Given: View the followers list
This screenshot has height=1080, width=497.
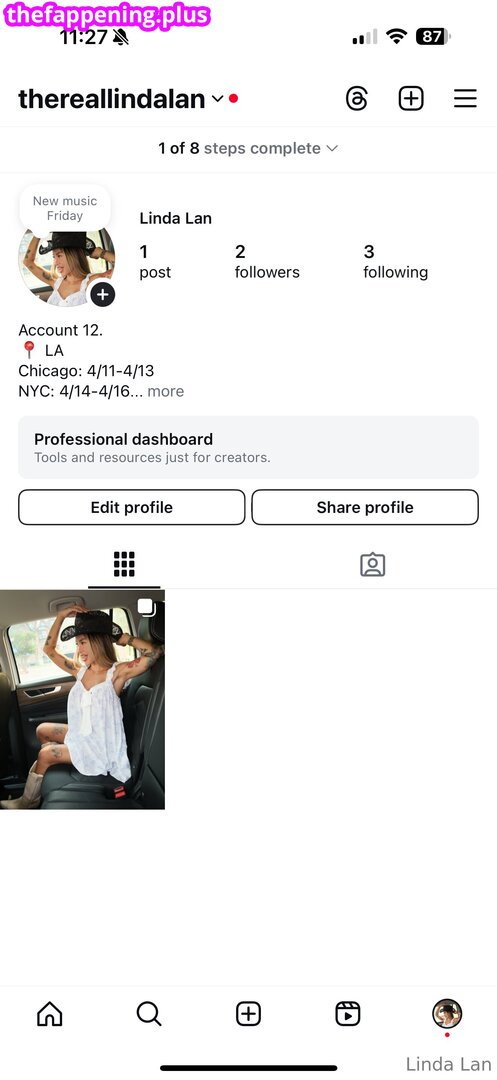Looking at the screenshot, I should tap(267, 262).
